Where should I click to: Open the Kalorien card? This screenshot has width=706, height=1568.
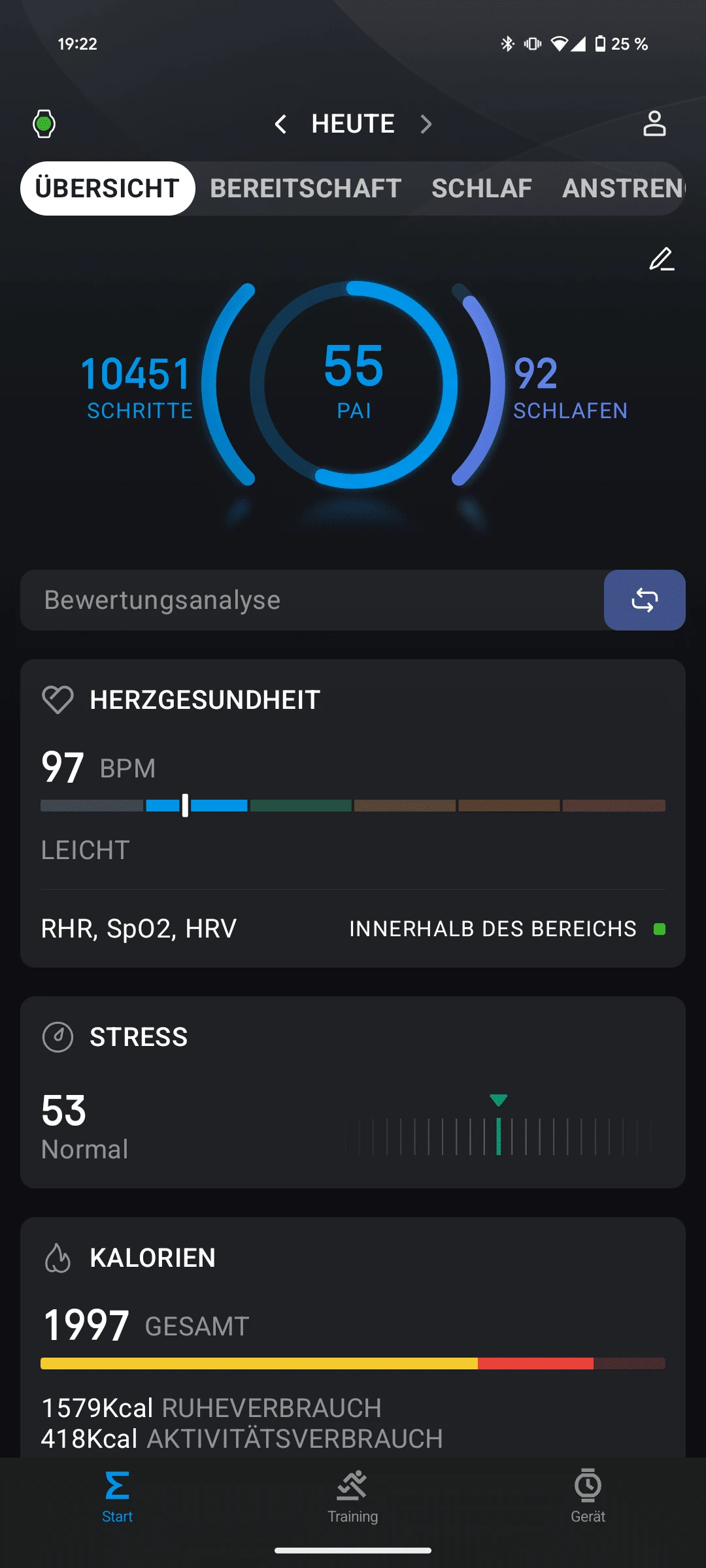coord(353,1337)
